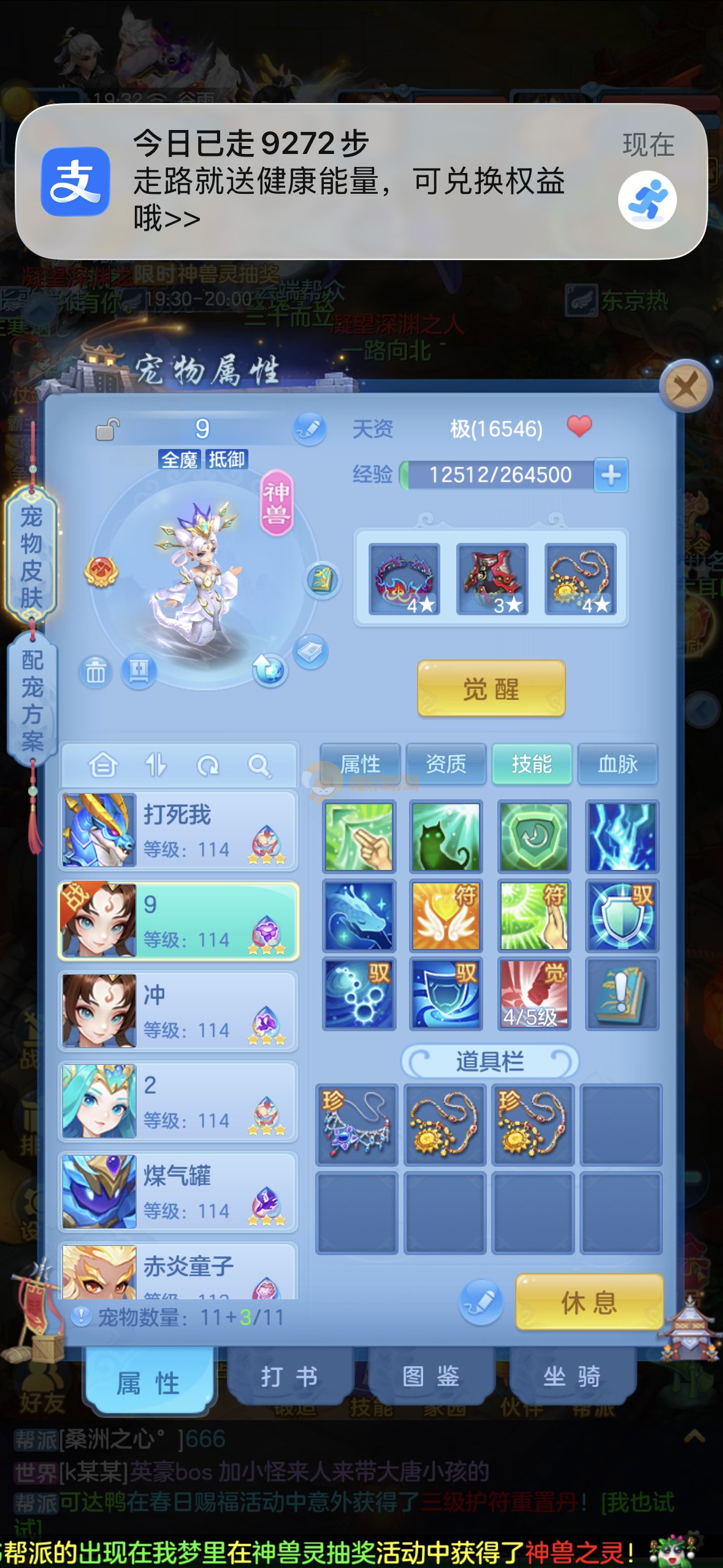Open the 图鉴 bottom tab
Screen dimensions: 723x1568
431,1377
